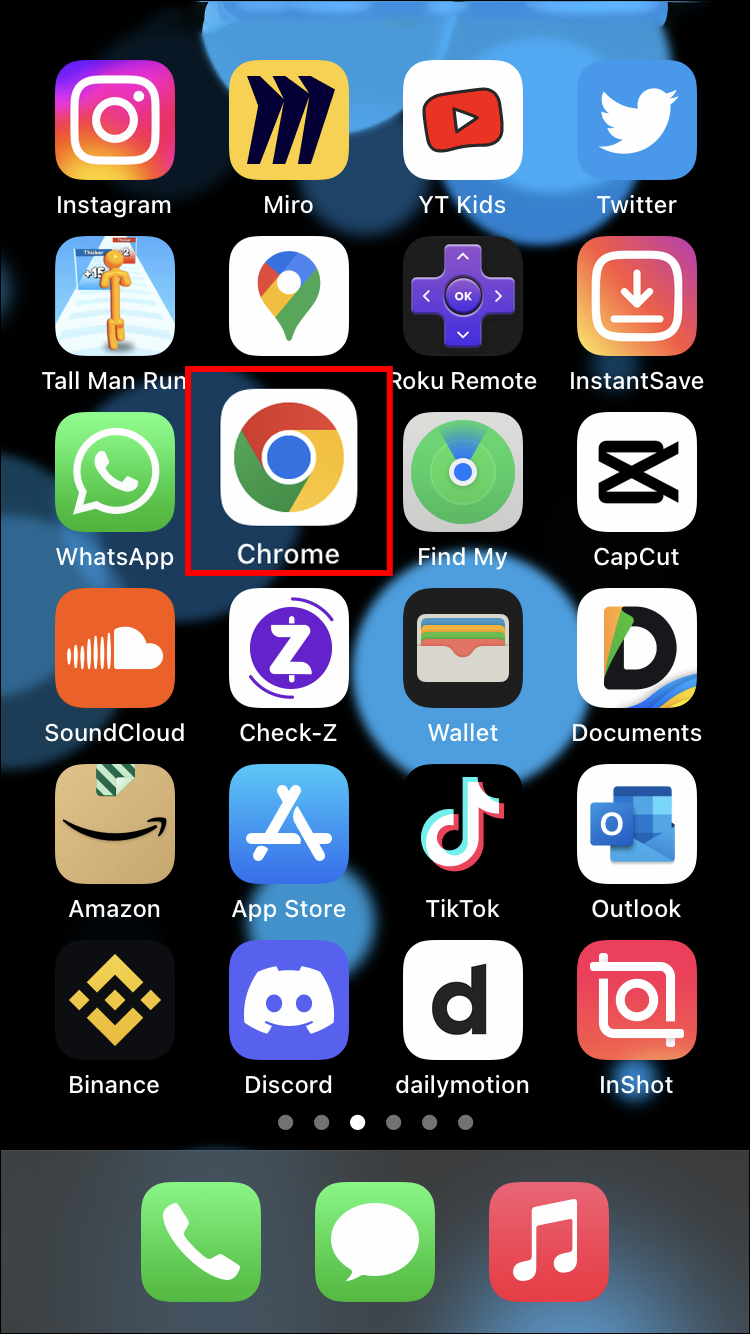This screenshot has height=1334, width=750.
Task: Launch SoundCloud
Action: coord(115,648)
